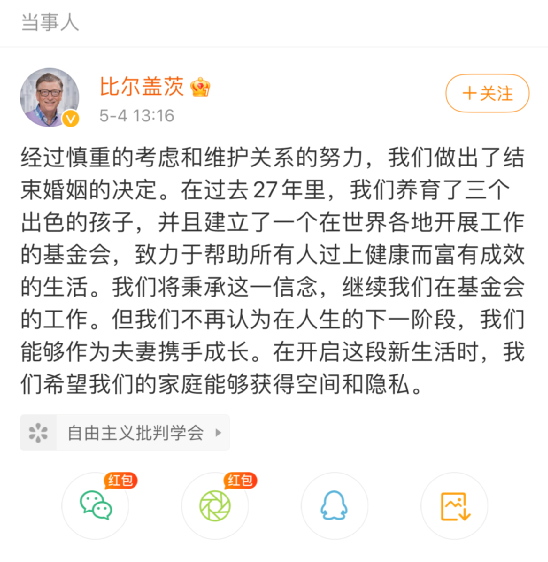Open the 自由主义批判学会 topic chip
The height and width of the screenshot is (562, 548).
tap(125, 433)
